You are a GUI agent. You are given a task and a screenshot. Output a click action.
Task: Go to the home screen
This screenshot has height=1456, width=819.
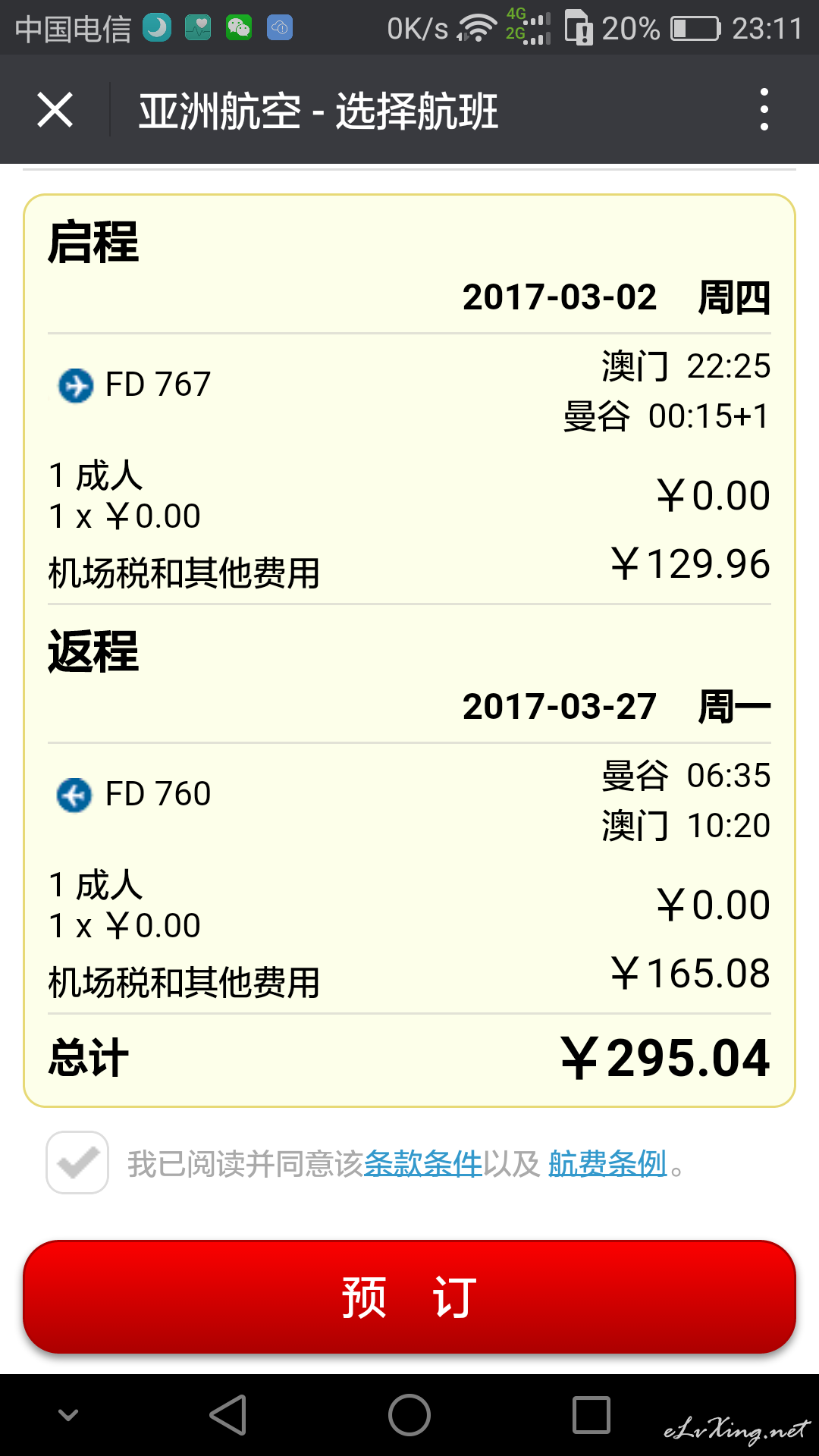409,1415
